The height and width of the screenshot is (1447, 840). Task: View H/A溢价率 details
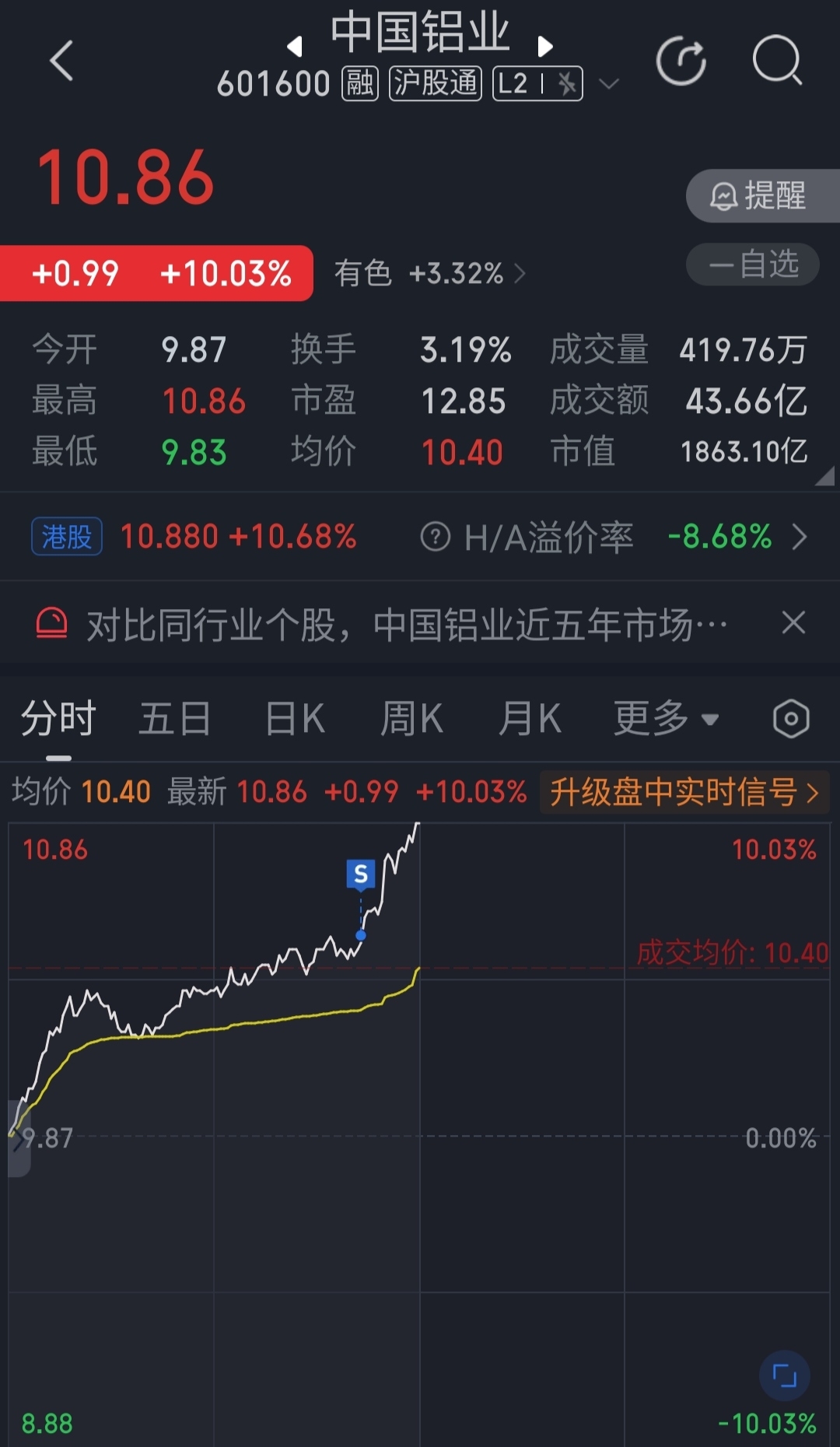[x=614, y=537]
